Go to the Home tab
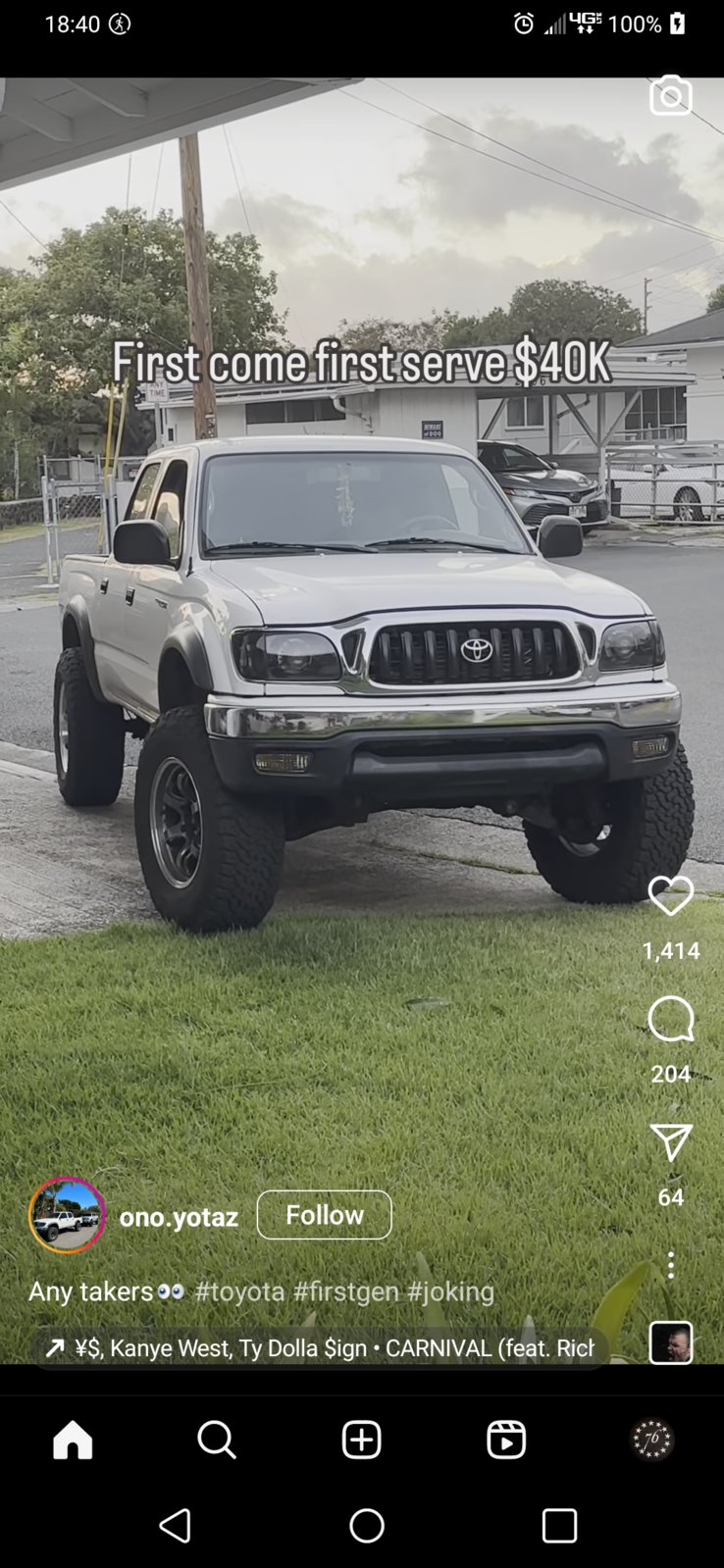The image size is (724, 1568). click(x=73, y=1440)
